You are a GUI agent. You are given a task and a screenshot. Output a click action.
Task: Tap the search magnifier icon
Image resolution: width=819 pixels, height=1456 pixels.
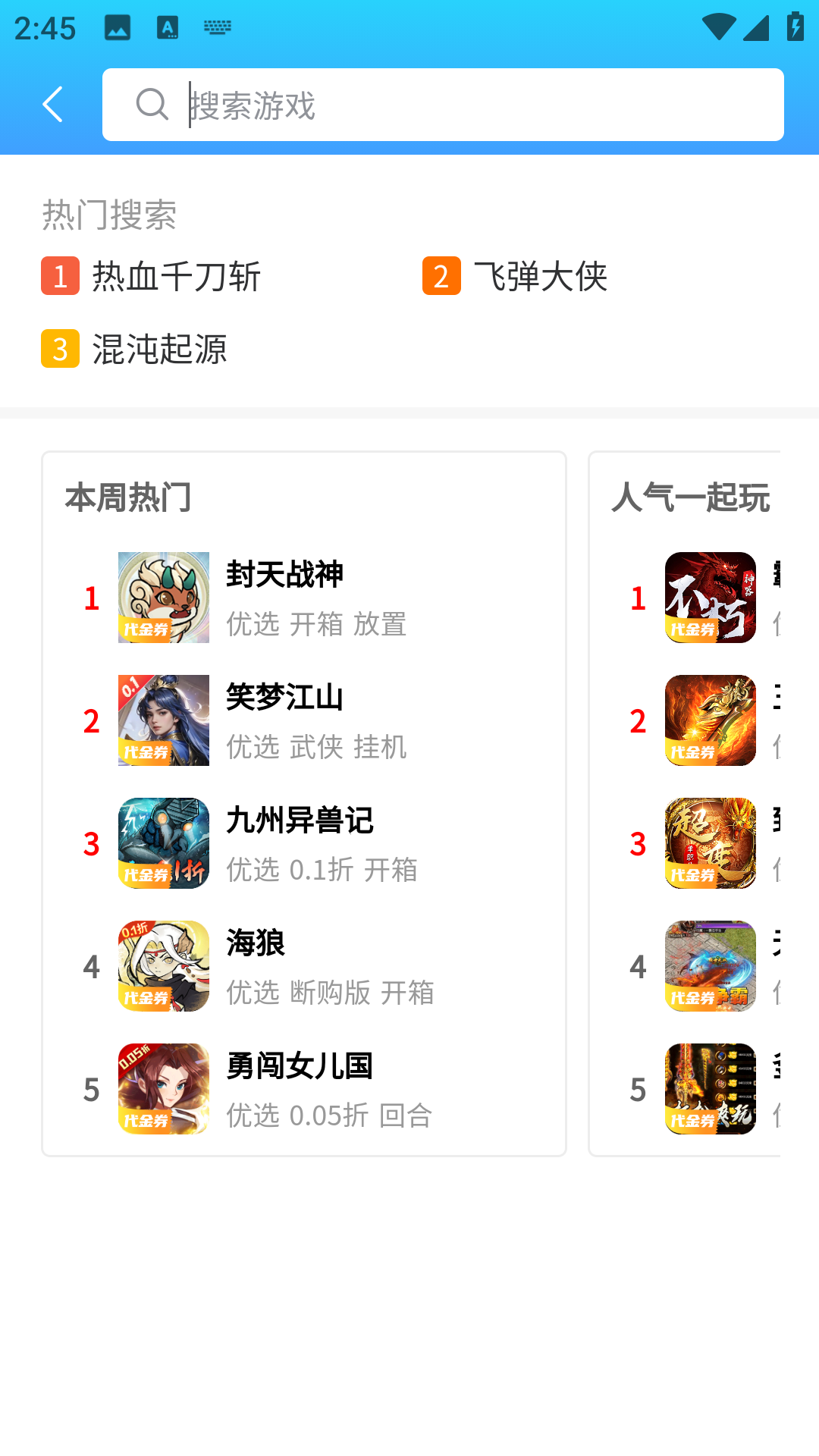(x=152, y=105)
